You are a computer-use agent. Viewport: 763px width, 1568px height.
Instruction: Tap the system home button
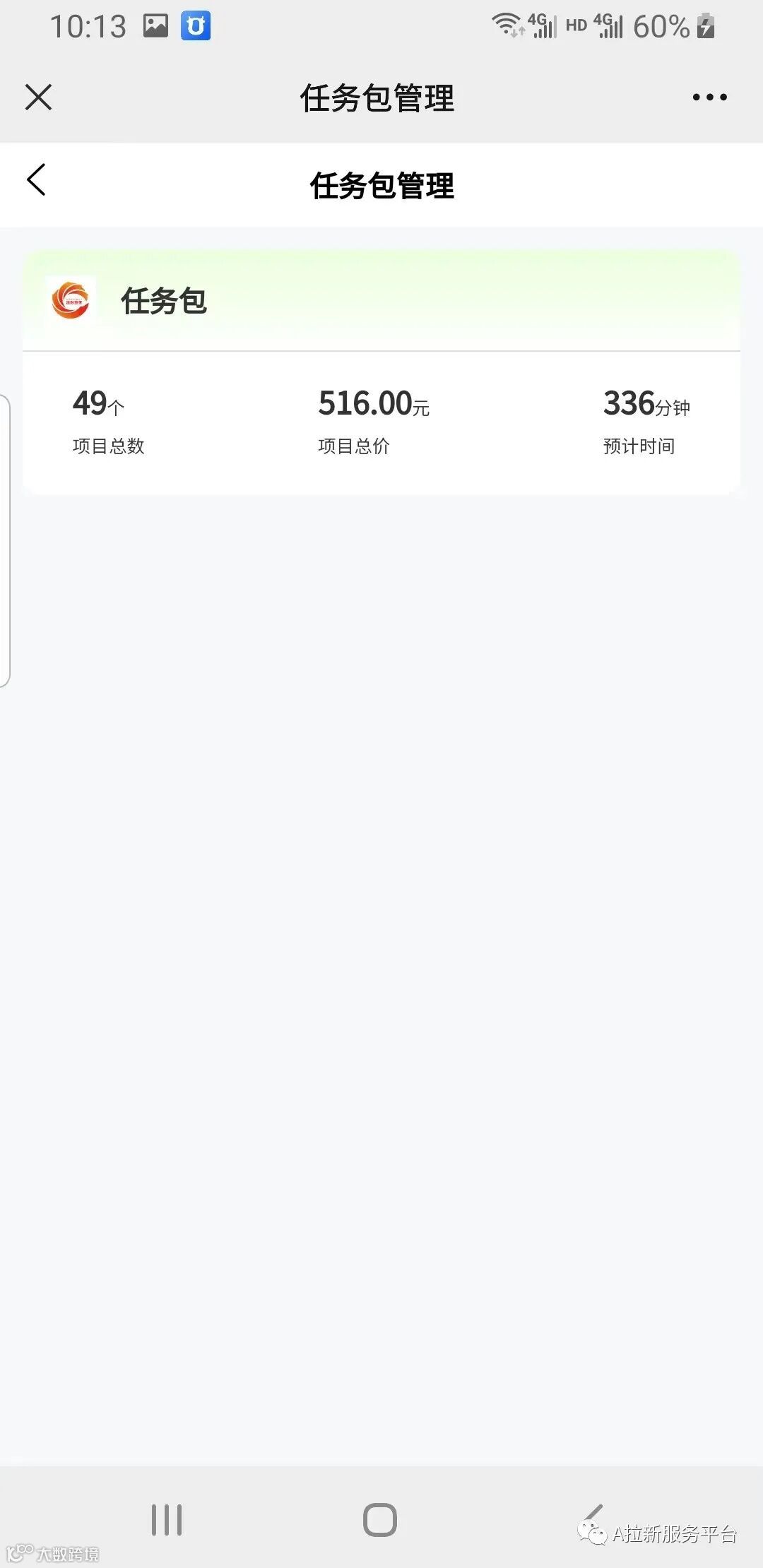coord(380,1519)
